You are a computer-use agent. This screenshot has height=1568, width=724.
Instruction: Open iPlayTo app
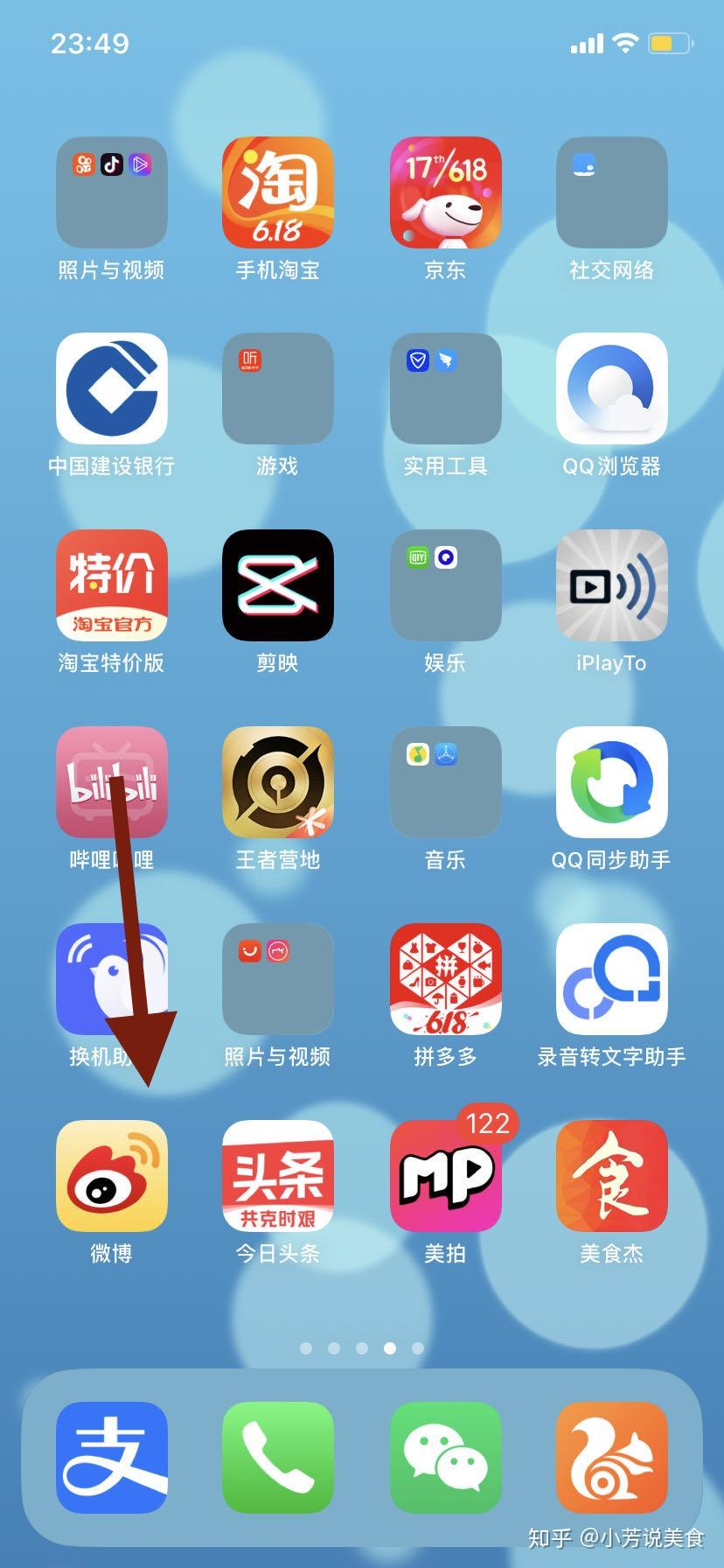point(611,584)
